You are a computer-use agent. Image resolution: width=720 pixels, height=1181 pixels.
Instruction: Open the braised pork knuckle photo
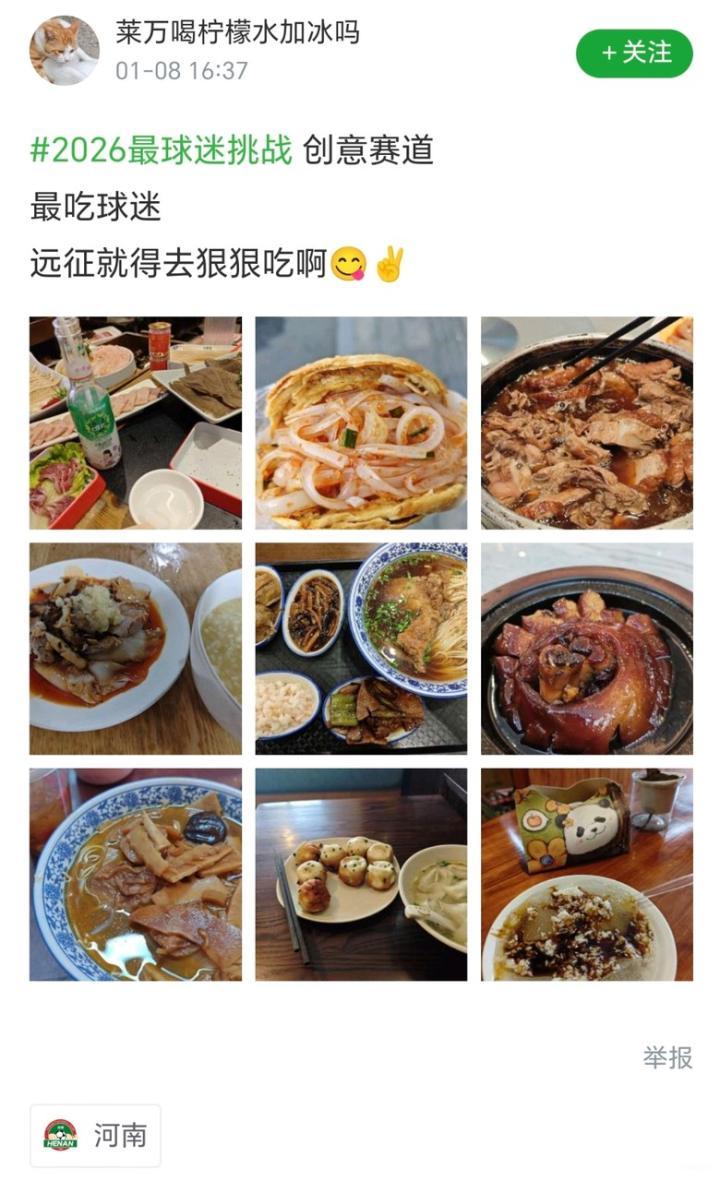tap(587, 648)
